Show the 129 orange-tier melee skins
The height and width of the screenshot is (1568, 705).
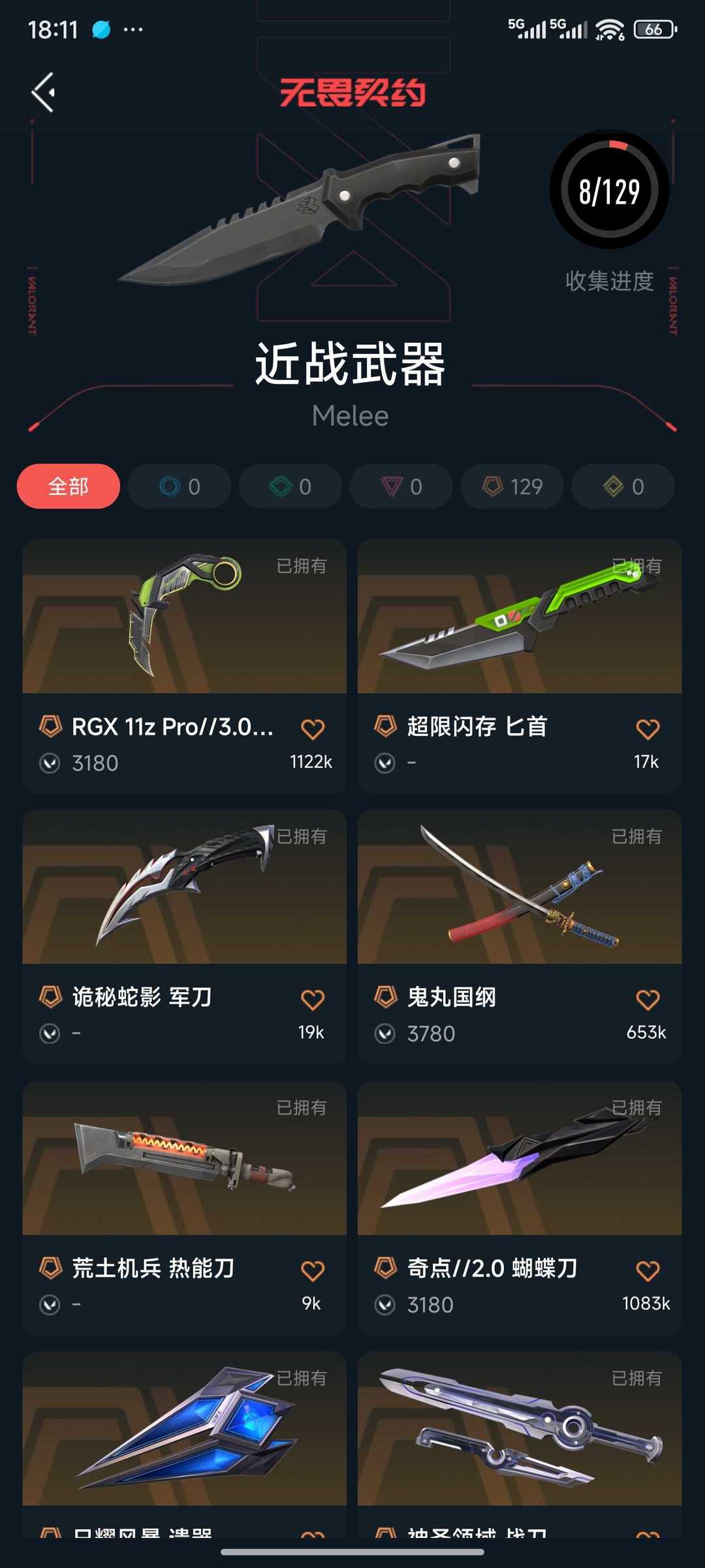pyautogui.click(x=512, y=487)
